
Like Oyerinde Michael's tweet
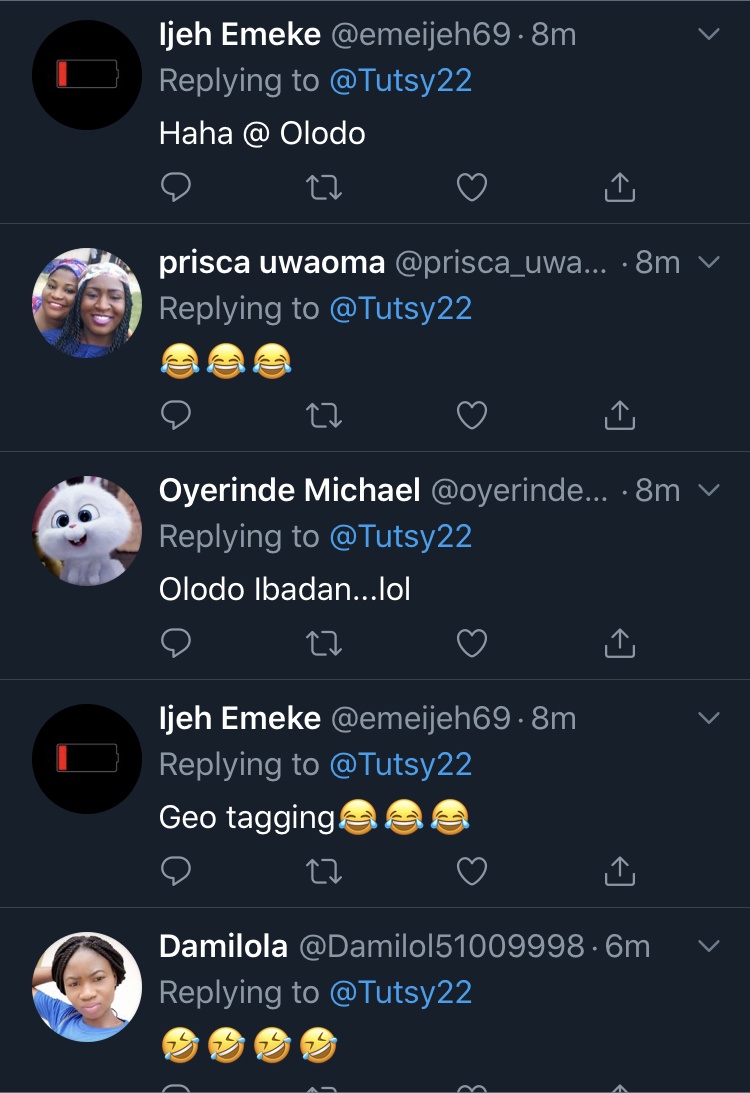point(471,643)
